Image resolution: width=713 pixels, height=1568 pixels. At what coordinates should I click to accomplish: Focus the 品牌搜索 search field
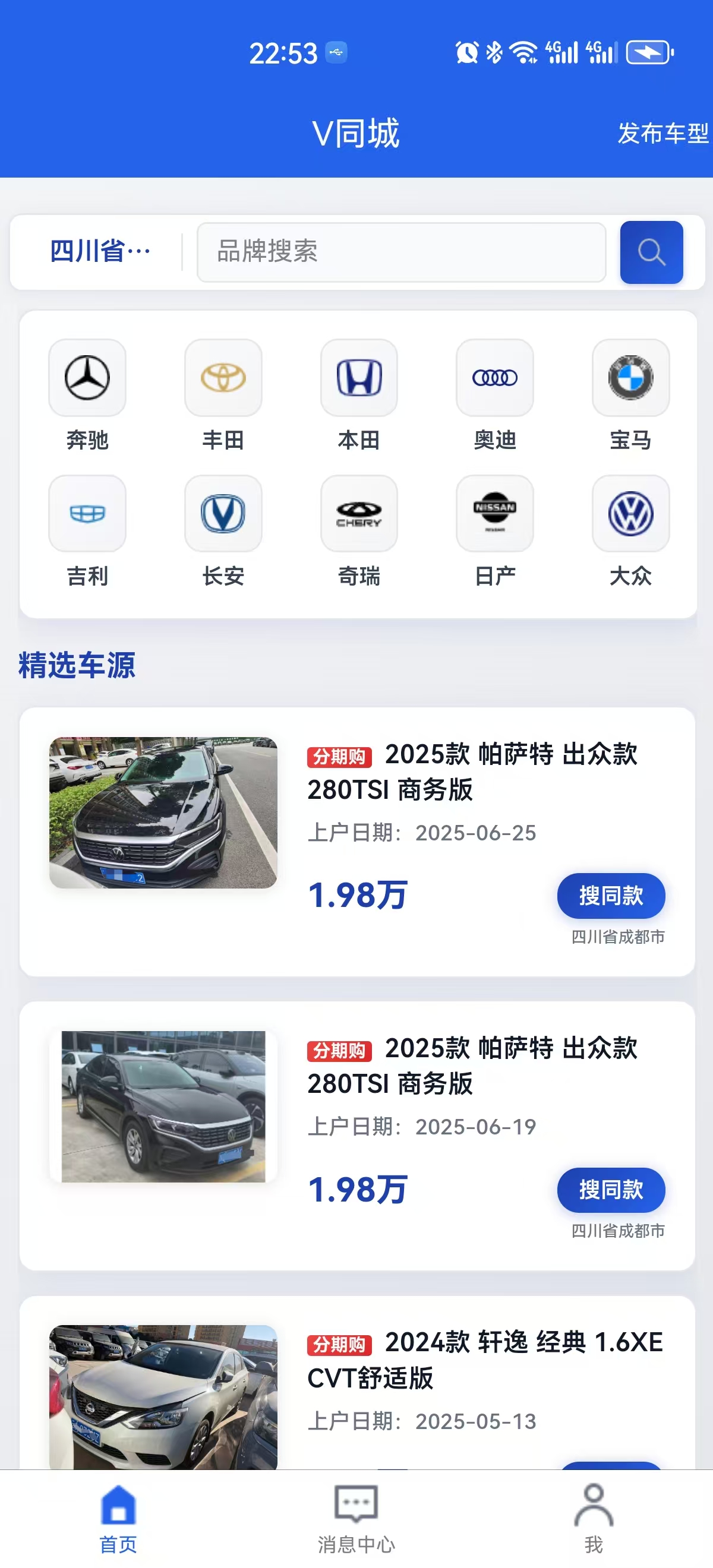400,252
